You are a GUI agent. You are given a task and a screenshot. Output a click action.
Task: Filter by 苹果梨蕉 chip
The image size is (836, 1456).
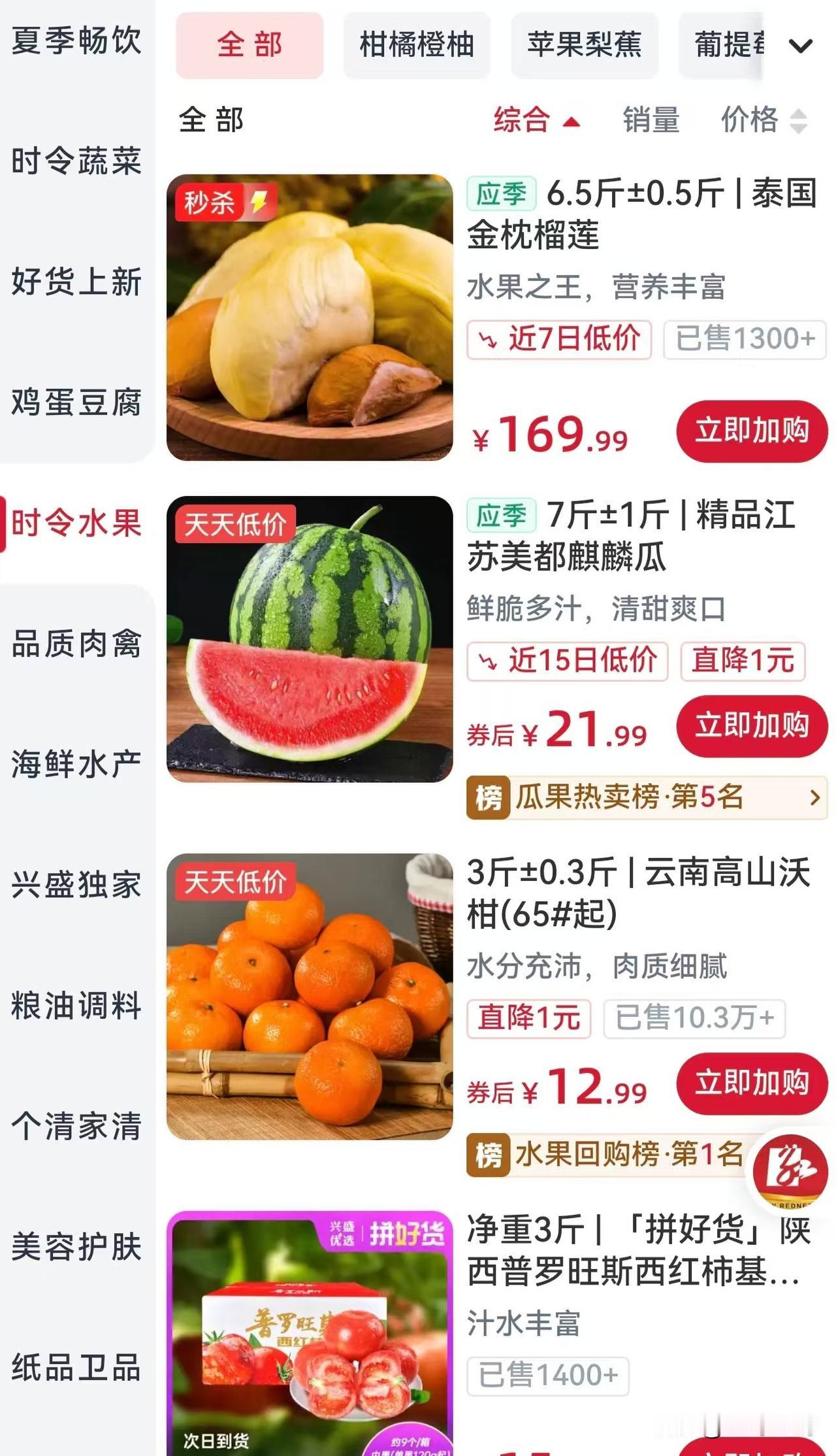pos(584,46)
